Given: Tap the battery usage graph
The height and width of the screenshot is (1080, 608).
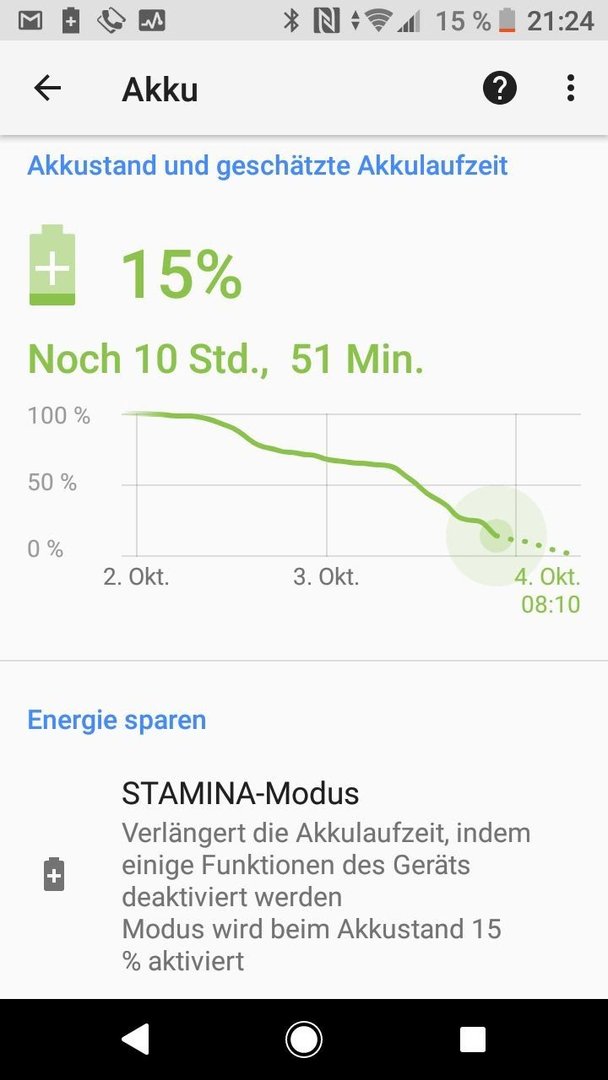Looking at the screenshot, I should click(x=304, y=510).
